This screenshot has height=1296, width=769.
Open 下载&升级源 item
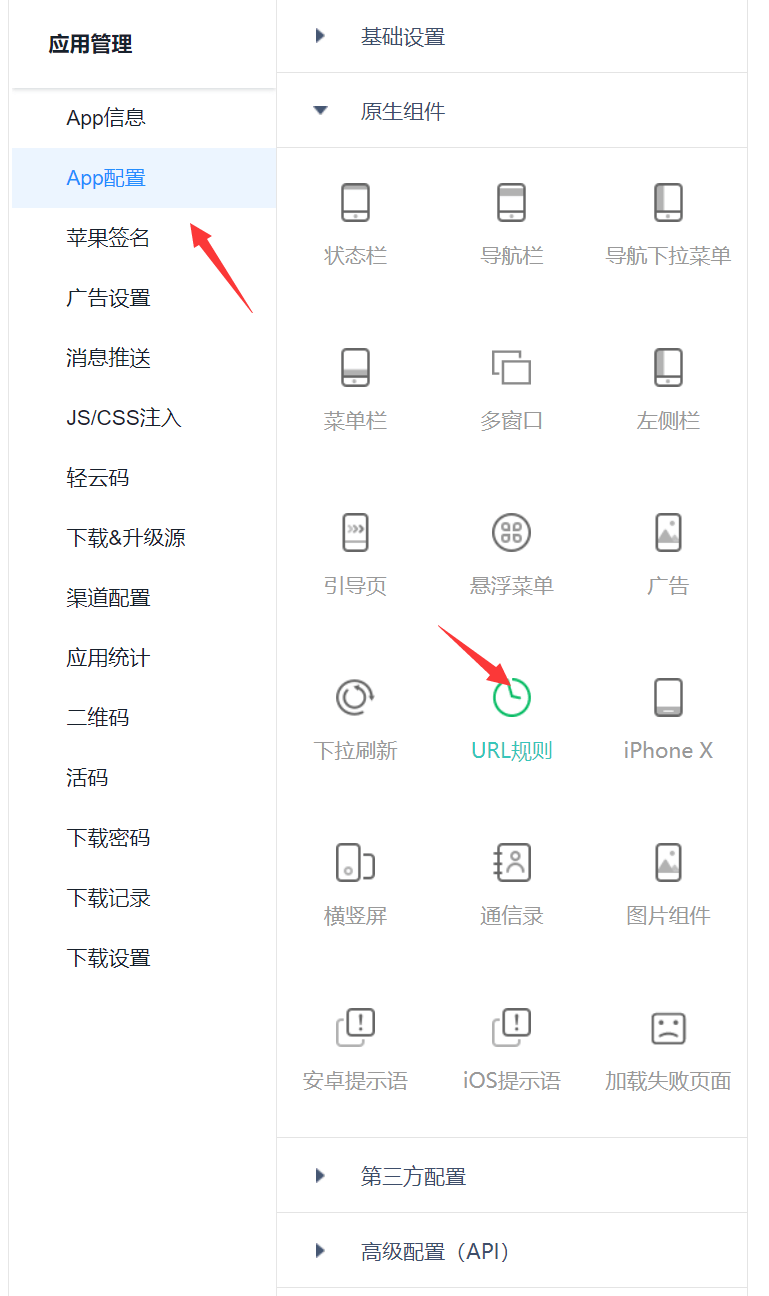(126, 538)
